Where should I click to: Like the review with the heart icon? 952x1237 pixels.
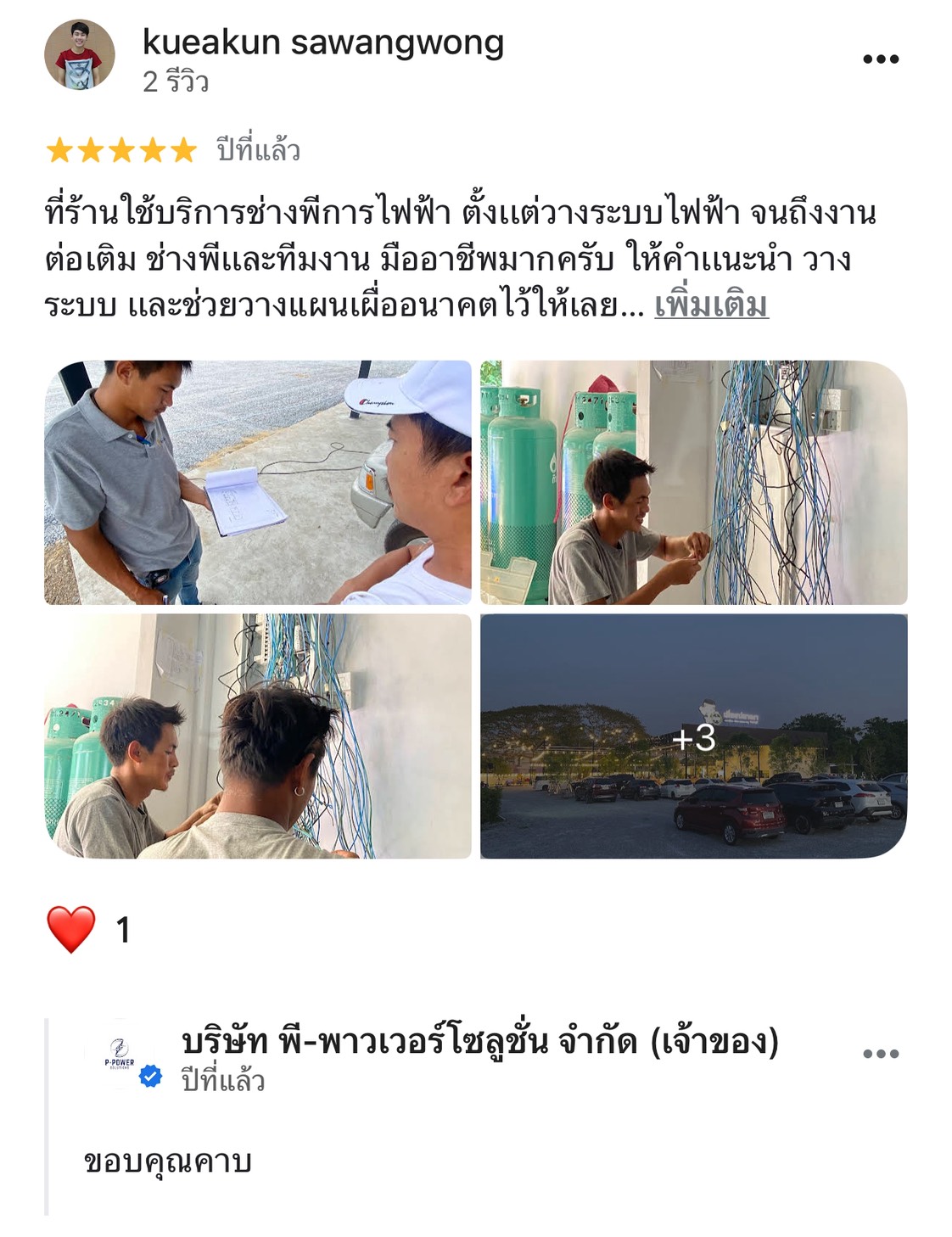71,929
